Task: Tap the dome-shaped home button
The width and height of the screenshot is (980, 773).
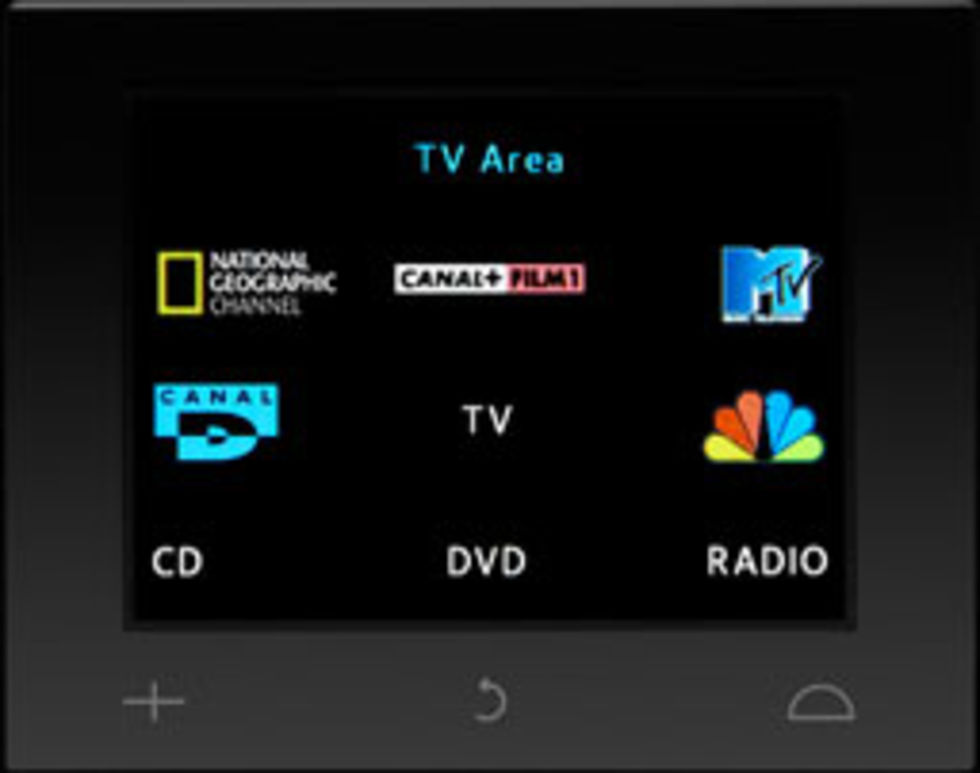Action: (x=820, y=703)
